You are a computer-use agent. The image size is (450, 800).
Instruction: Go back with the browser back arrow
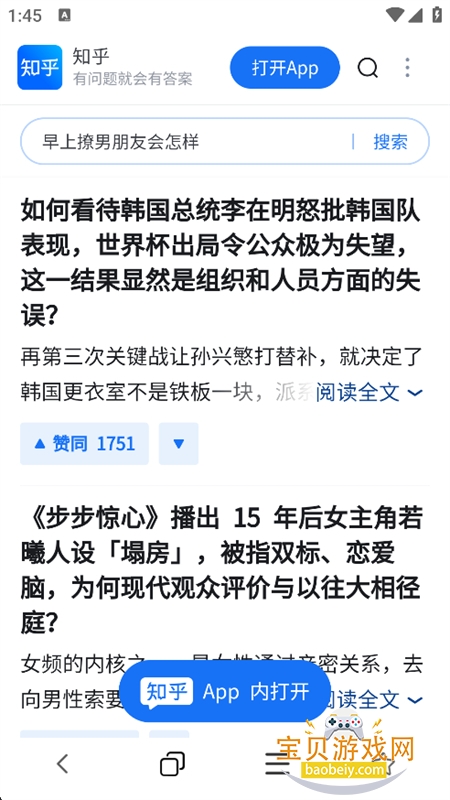(63, 764)
